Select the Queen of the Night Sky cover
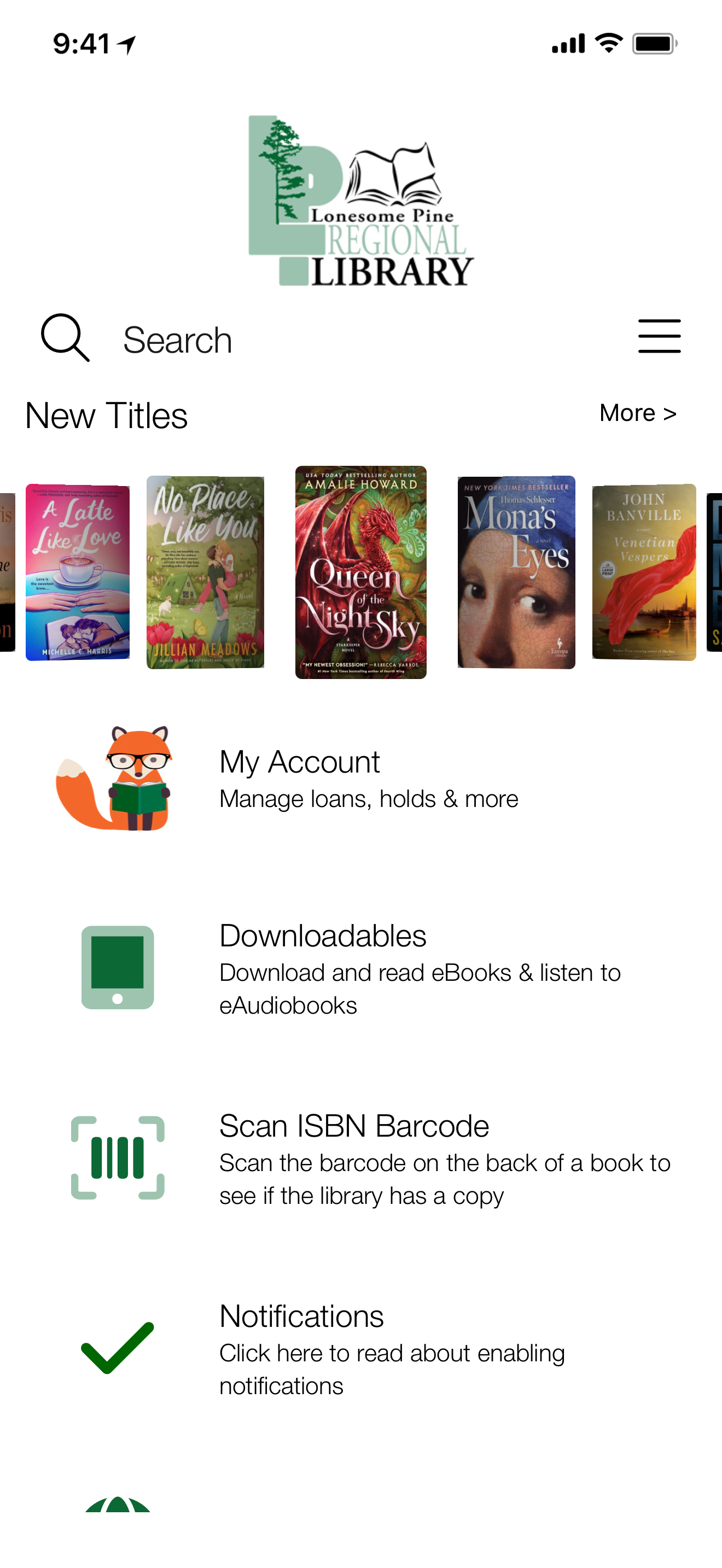This screenshot has height=1568, width=722. [360, 572]
